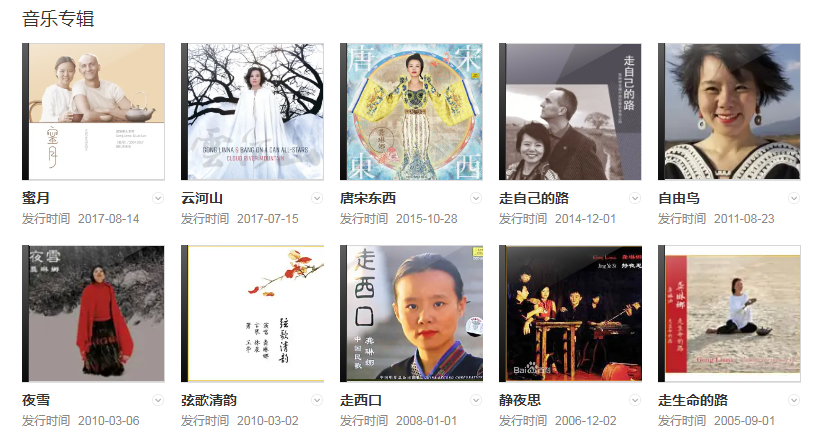Screen dimensions: 820x438
Task: Expand details arrow next to 走自己的路
Action: 635,198
